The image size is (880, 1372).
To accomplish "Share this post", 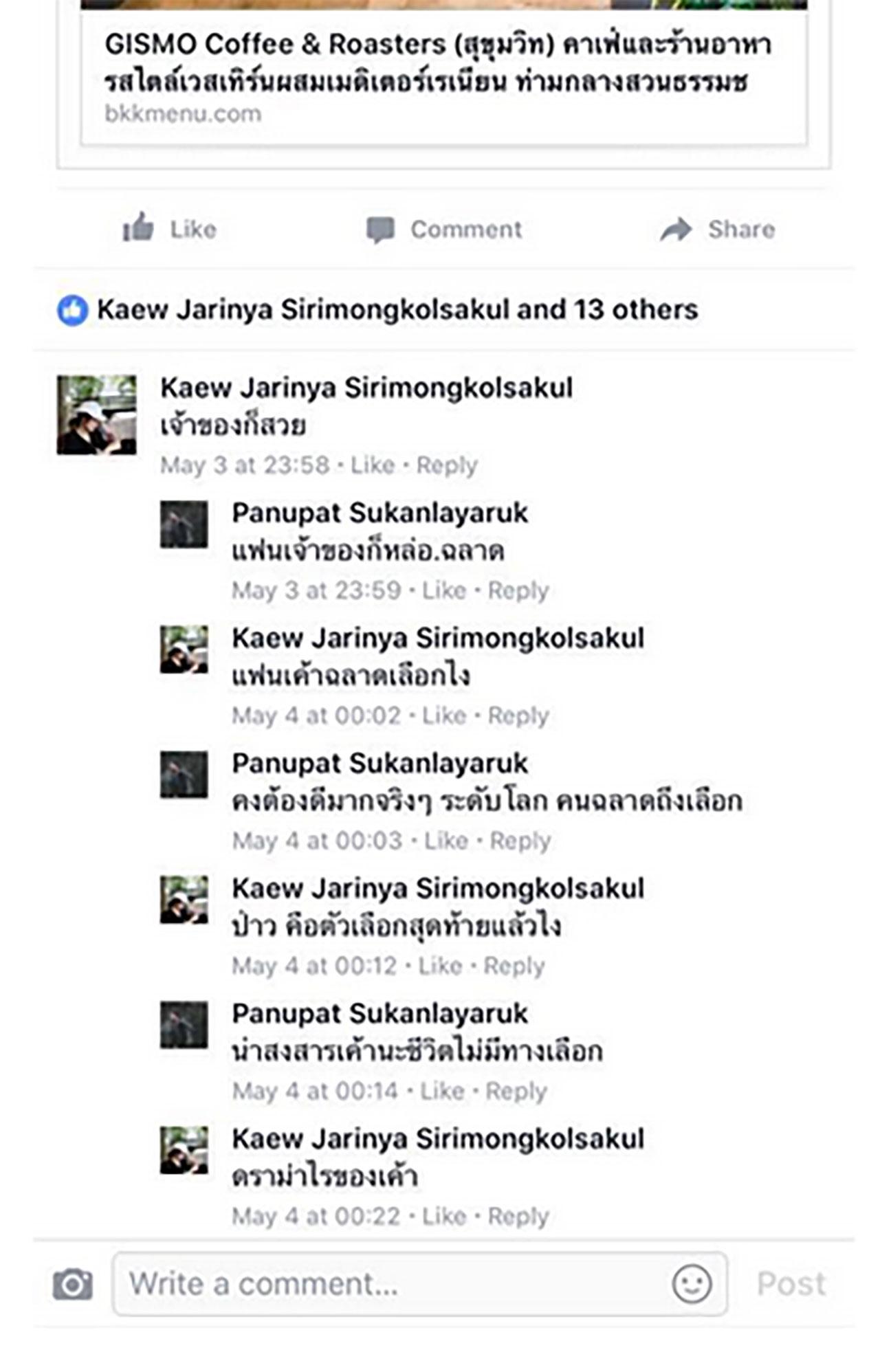I will [x=718, y=229].
